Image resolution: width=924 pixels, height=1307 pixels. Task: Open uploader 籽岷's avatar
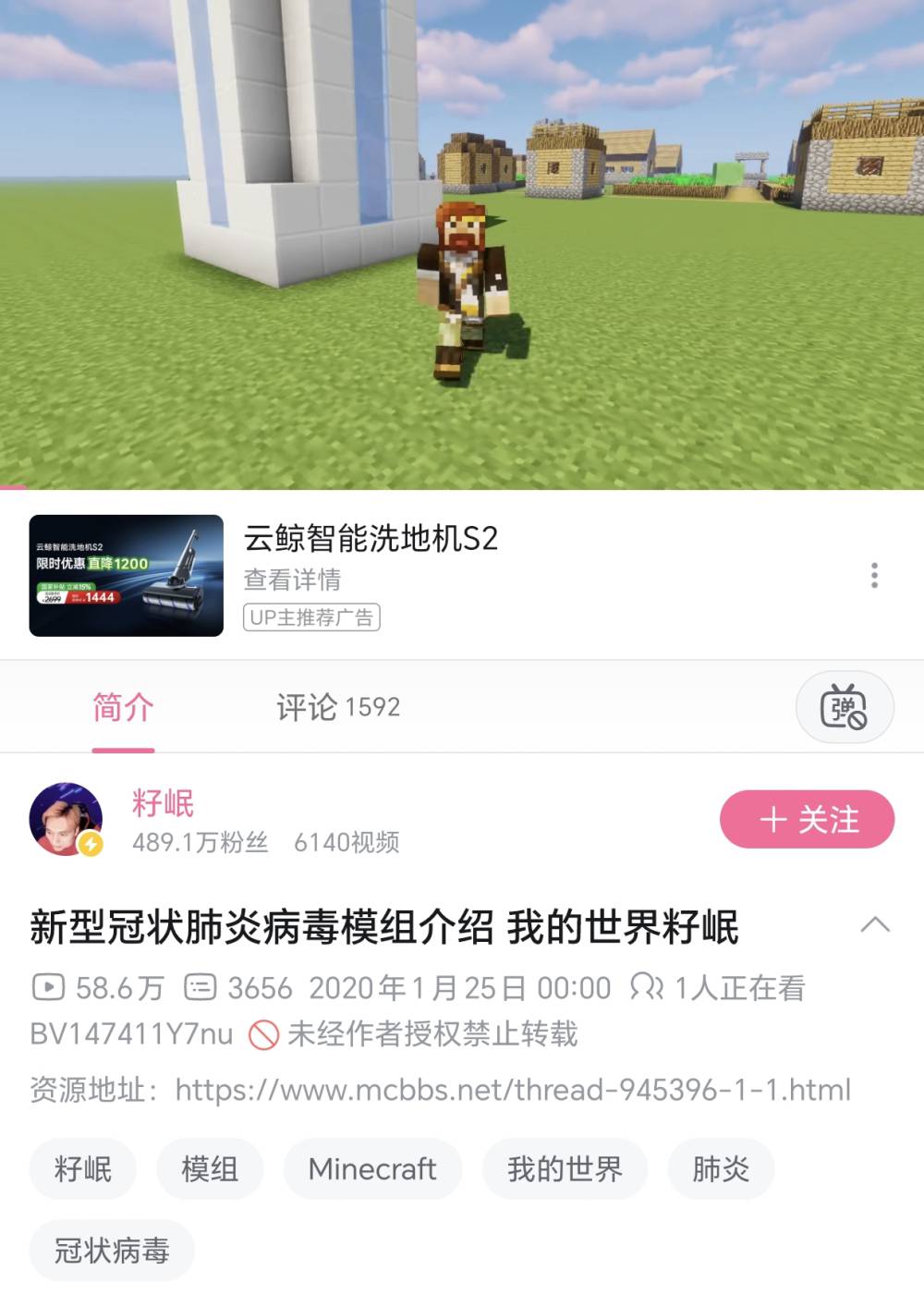(67, 819)
